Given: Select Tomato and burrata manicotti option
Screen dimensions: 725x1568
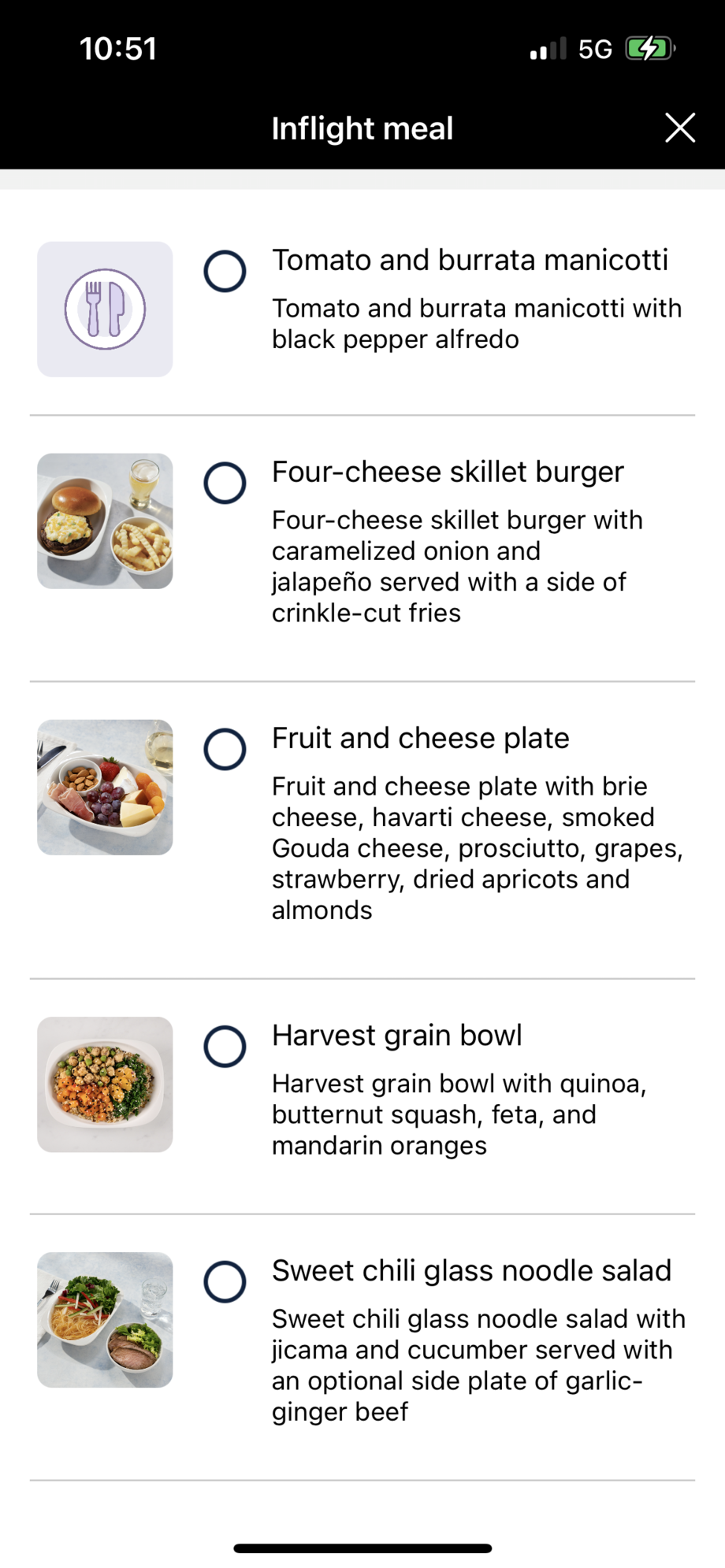Looking at the screenshot, I should pos(225,272).
